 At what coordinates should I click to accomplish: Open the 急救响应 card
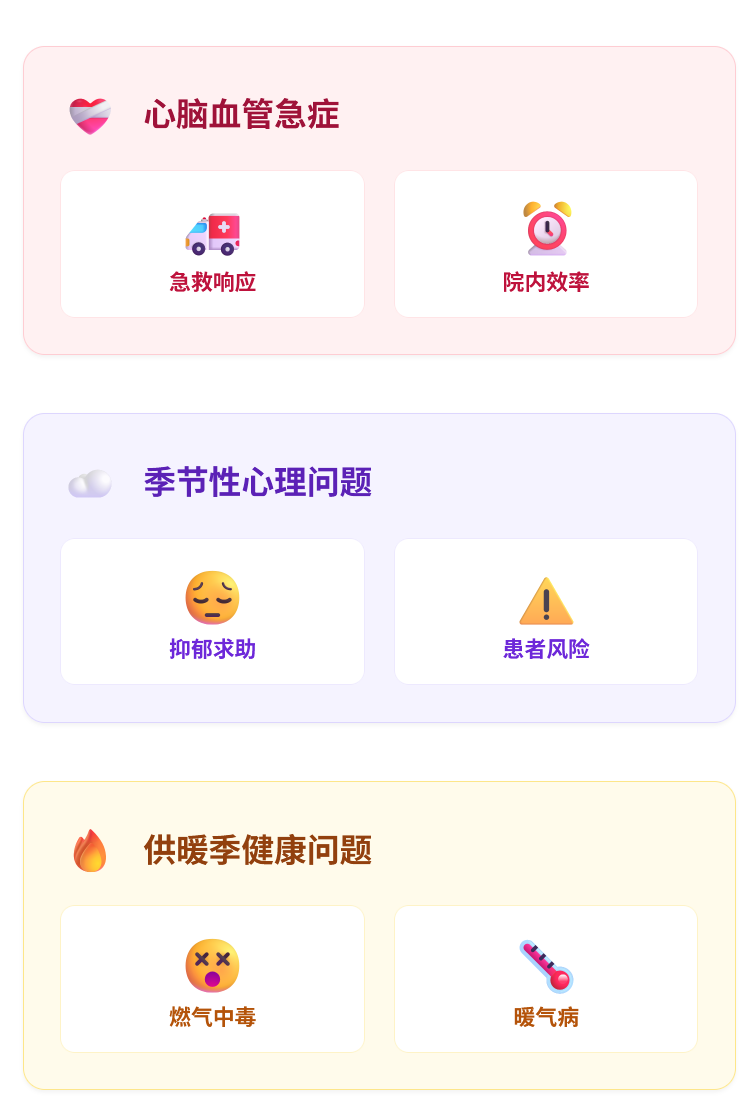(212, 245)
